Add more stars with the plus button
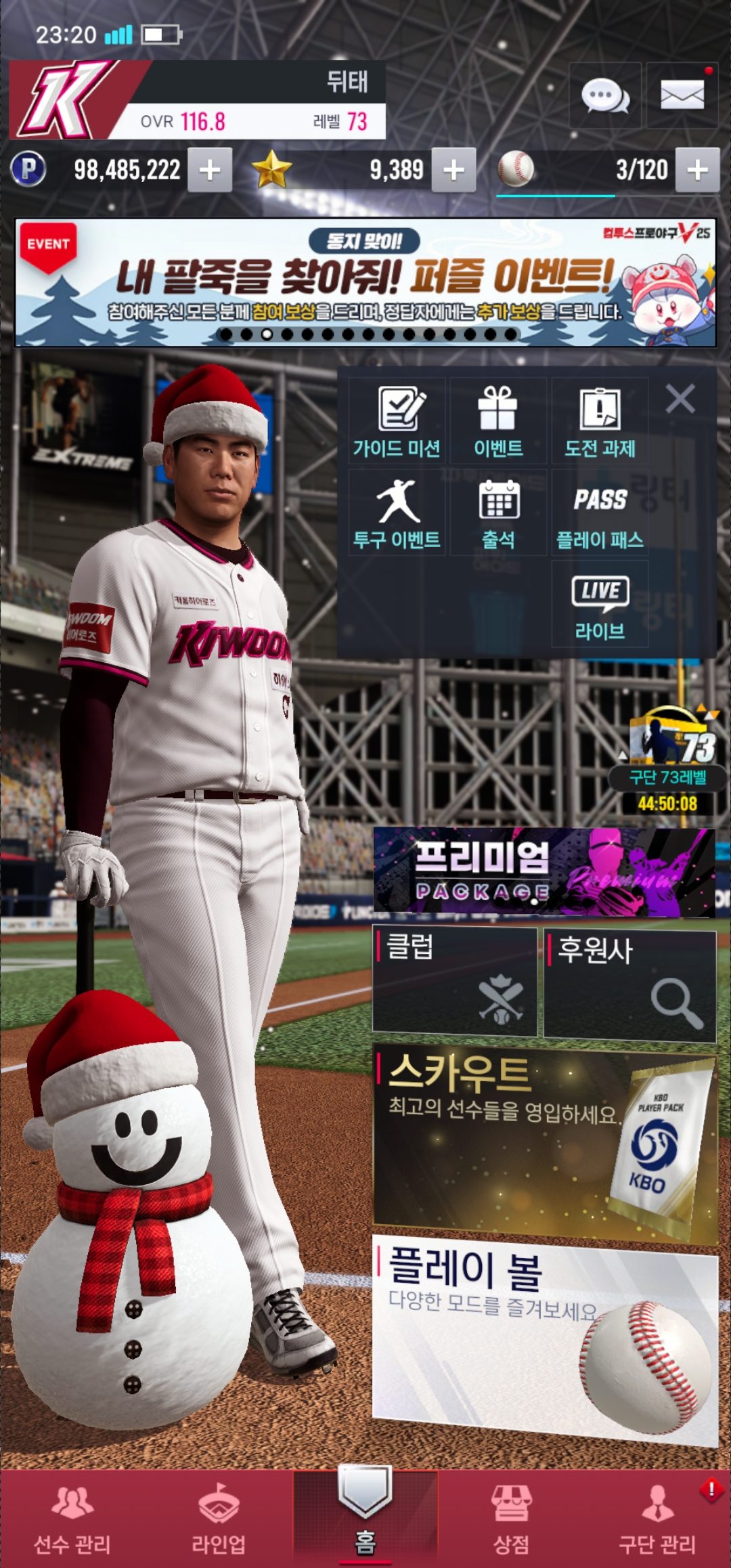 point(453,170)
